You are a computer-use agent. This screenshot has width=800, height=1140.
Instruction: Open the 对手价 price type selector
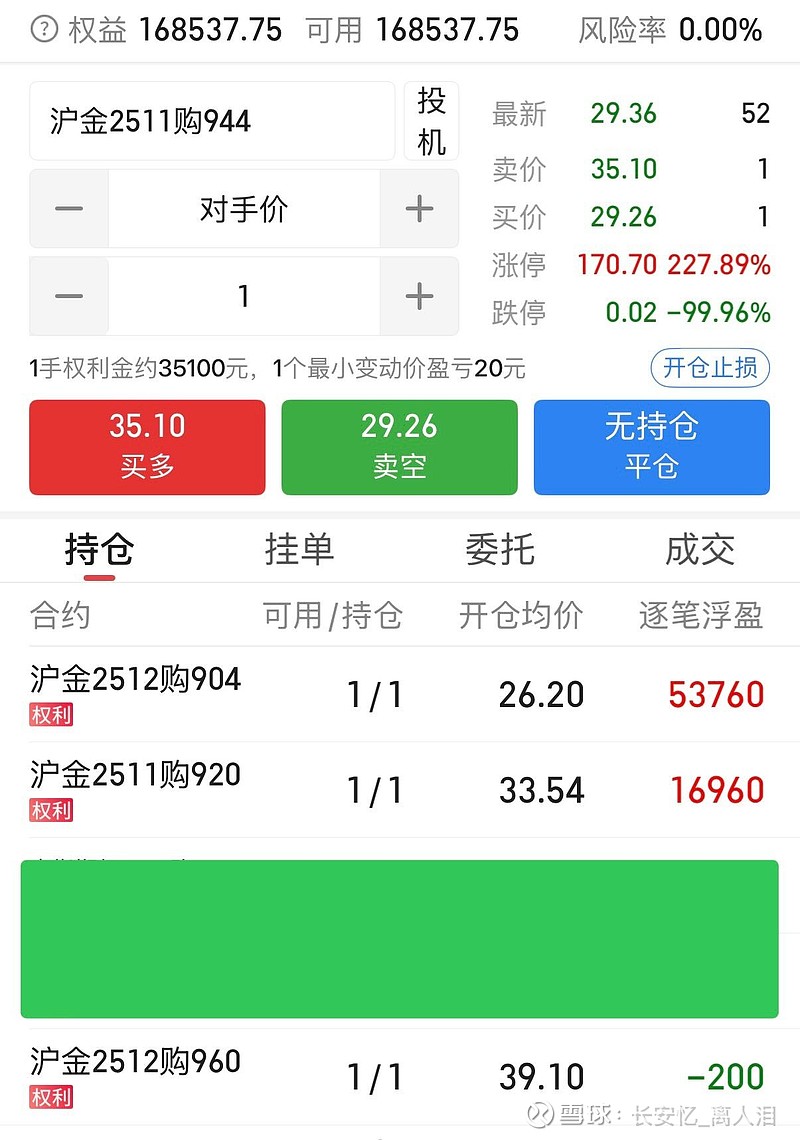pyautogui.click(x=243, y=208)
